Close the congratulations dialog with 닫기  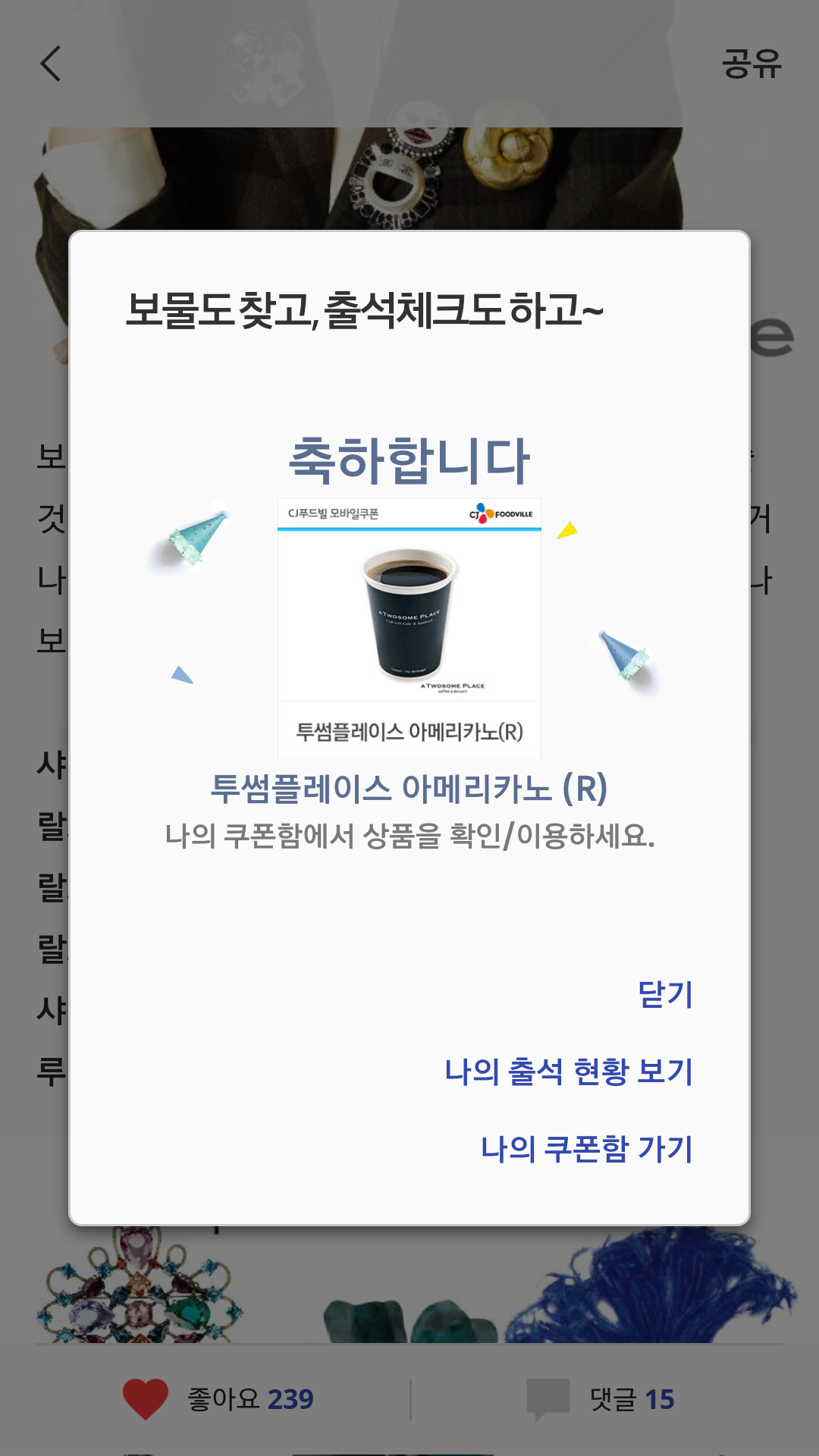665,994
